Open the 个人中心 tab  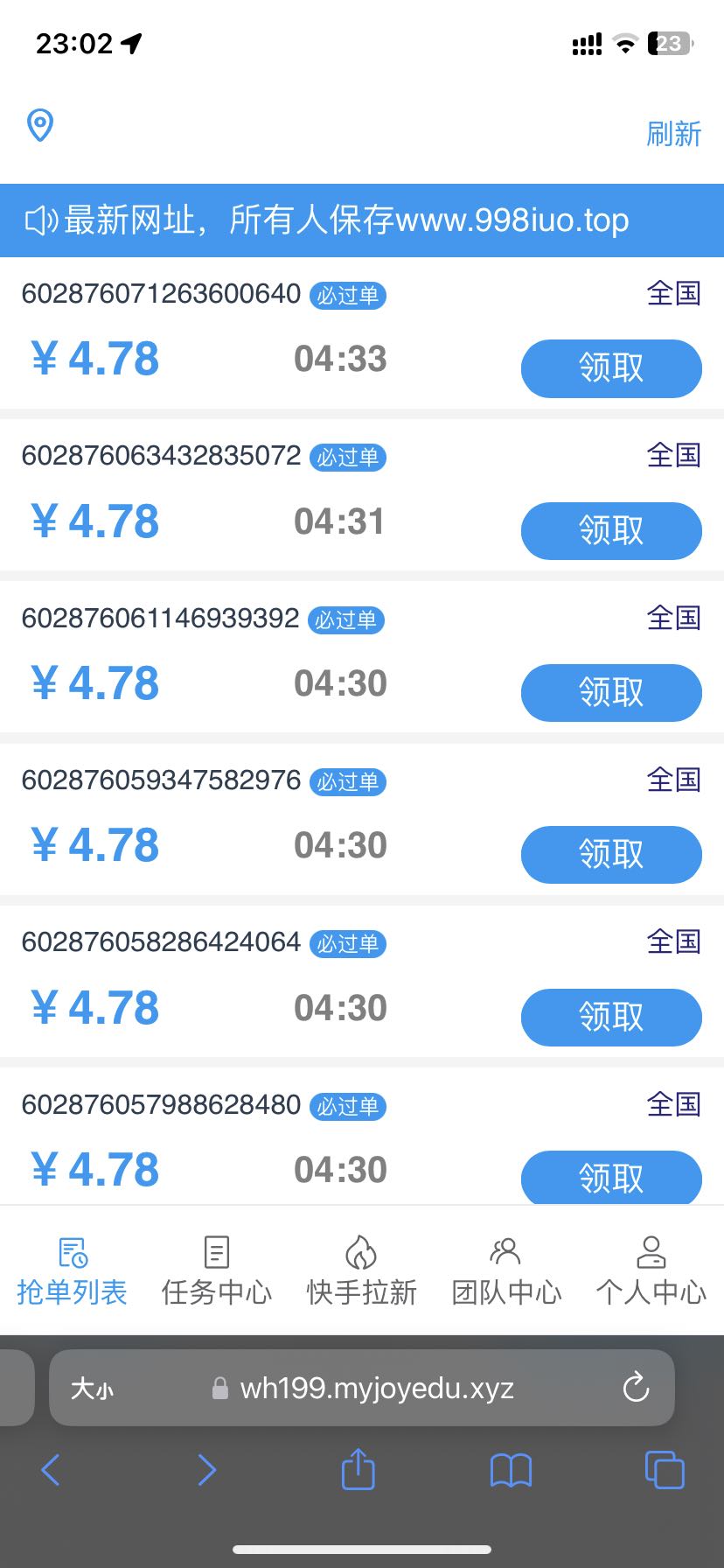(x=651, y=1271)
